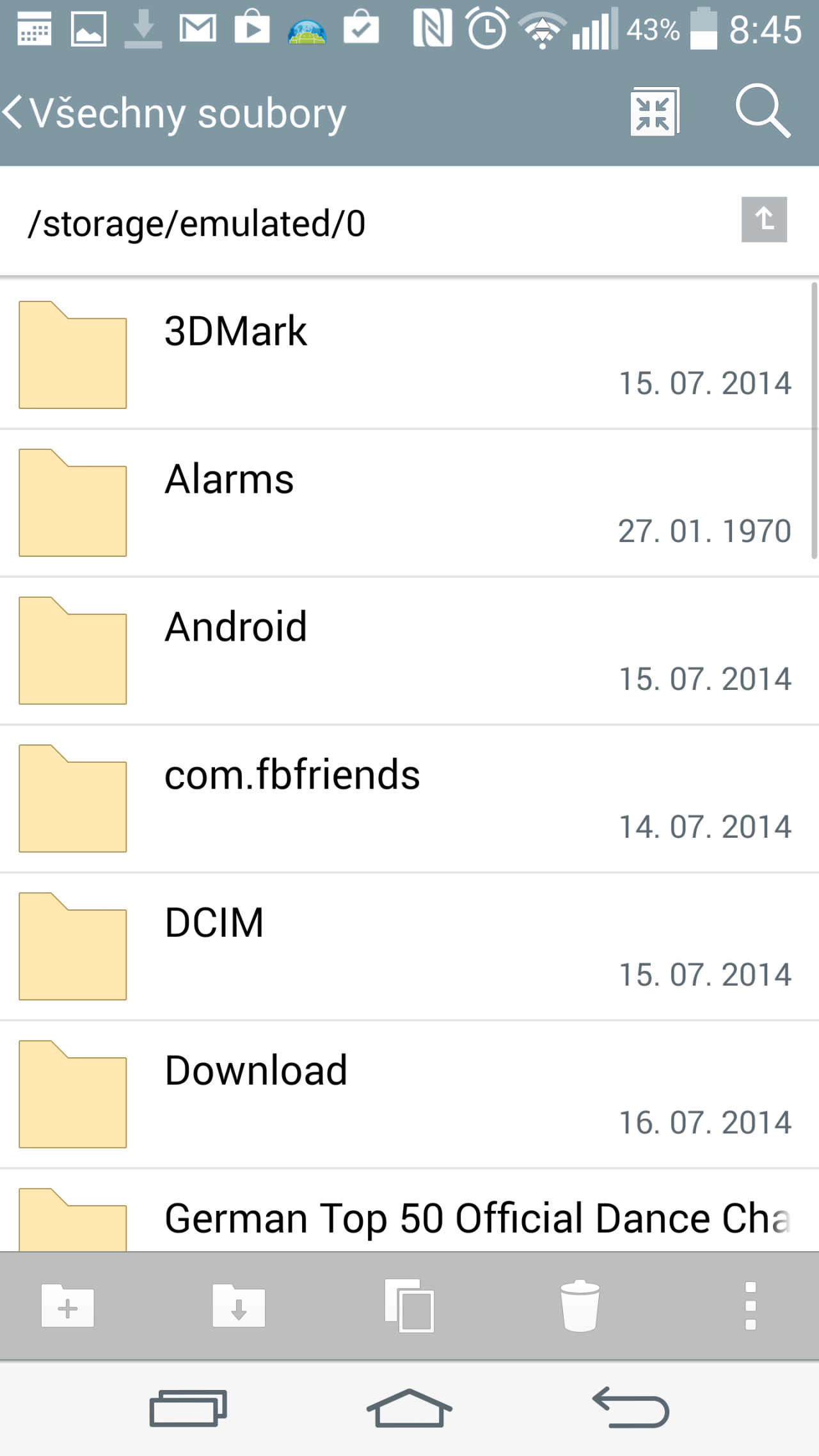Tap the trash delete icon
This screenshot has width=819, height=1456.
coord(580,1306)
